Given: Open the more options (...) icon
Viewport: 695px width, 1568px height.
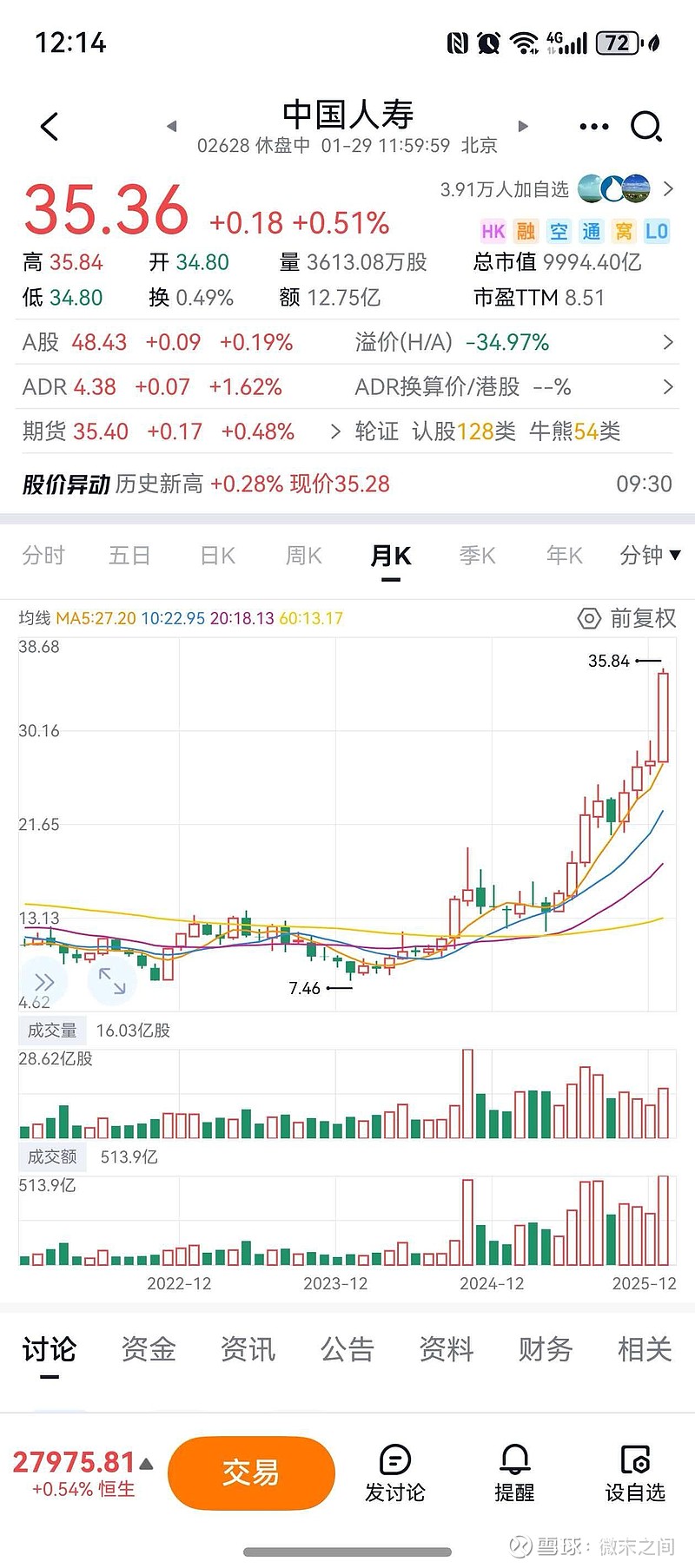Looking at the screenshot, I should (592, 126).
